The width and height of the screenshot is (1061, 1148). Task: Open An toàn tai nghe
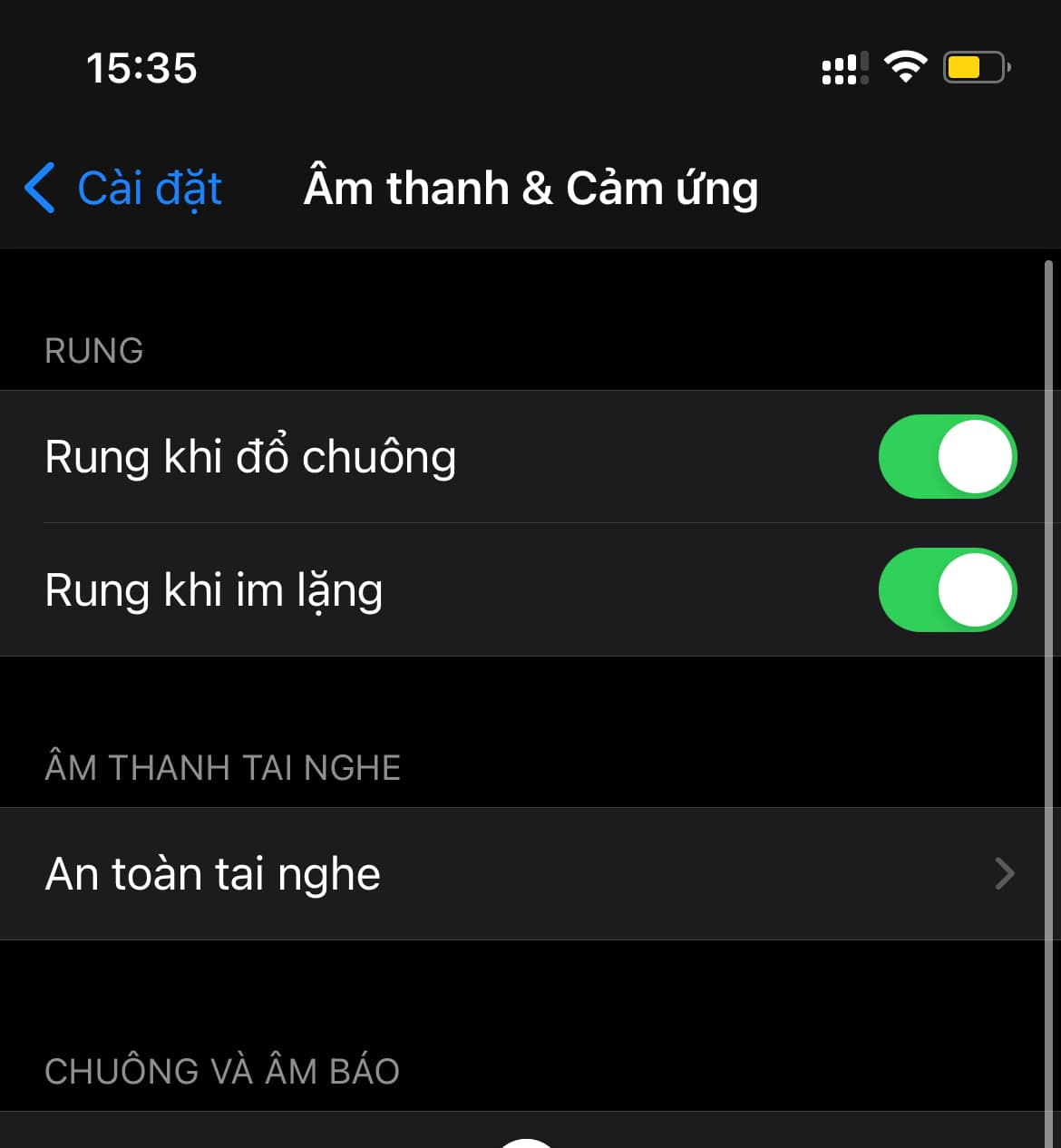point(530,873)
